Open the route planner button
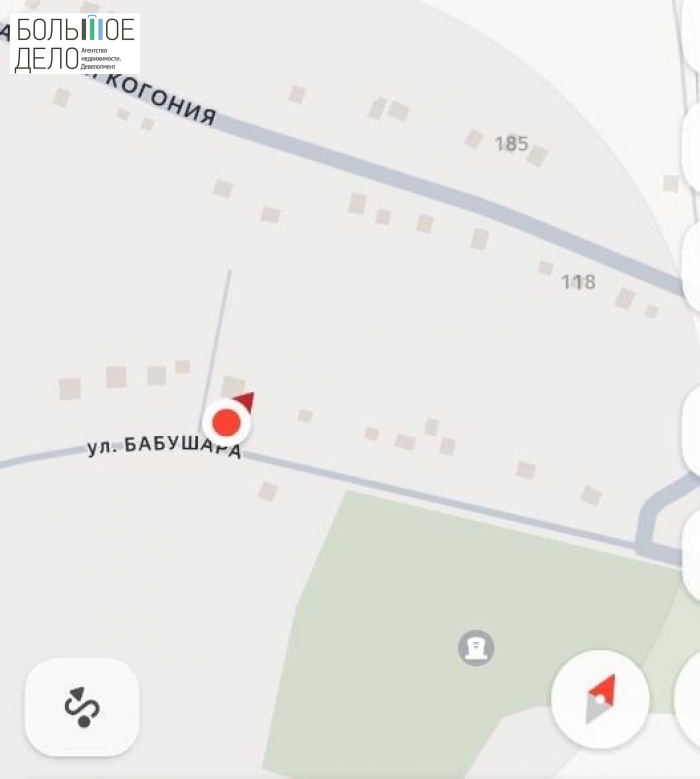Screen dimensions: 700x779 (x=82, y=707)
